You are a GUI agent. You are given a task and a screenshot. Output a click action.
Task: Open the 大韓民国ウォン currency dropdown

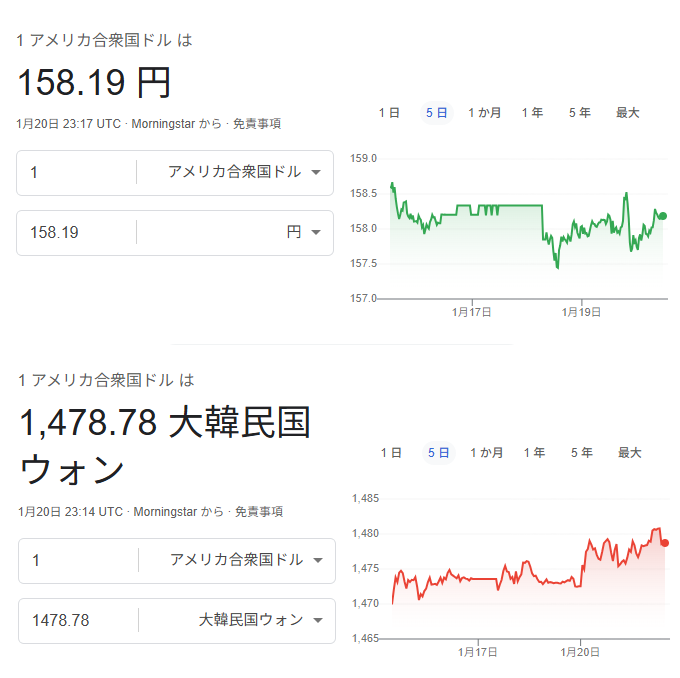260,620
